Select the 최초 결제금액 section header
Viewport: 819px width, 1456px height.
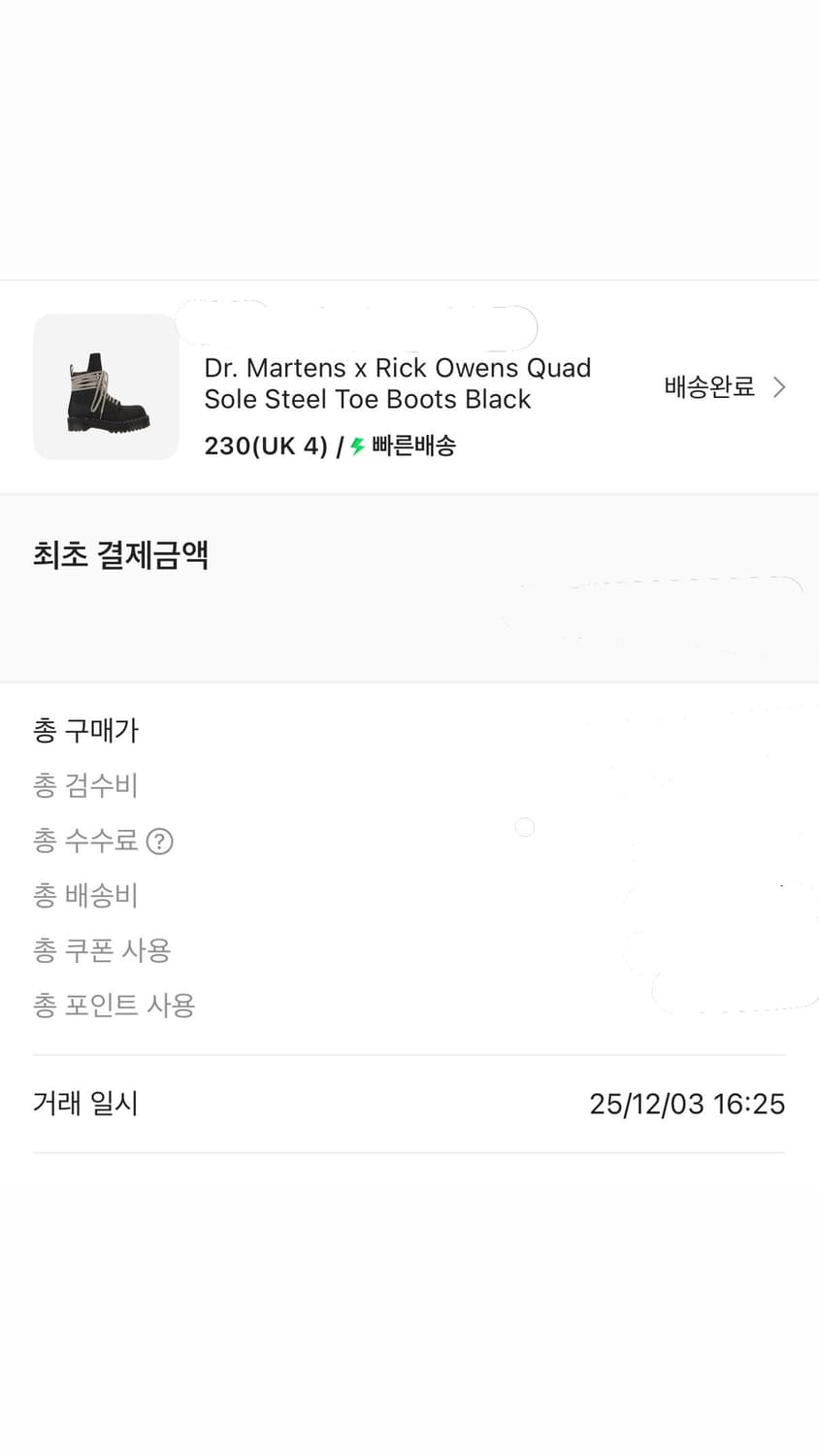(x=120, y=554)
